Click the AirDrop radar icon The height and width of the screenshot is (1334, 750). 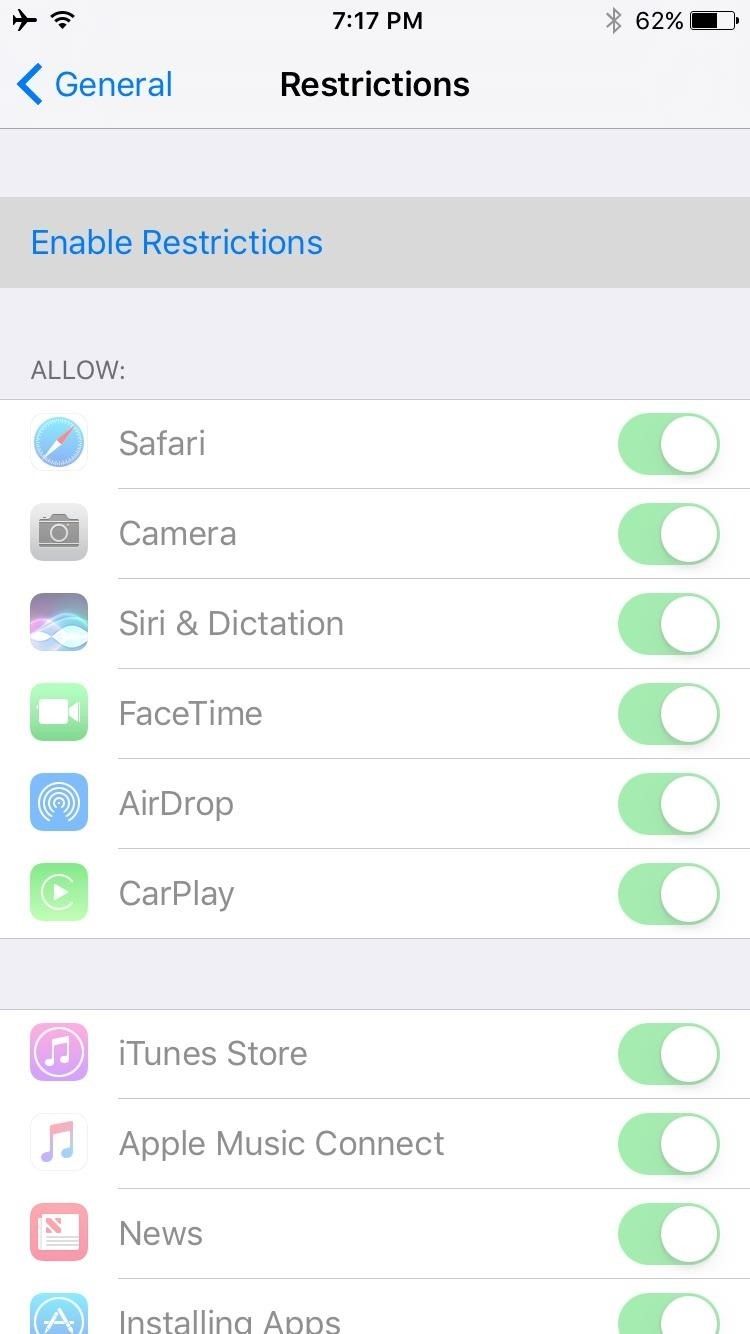pyautogui.click(x=58, y=803)
